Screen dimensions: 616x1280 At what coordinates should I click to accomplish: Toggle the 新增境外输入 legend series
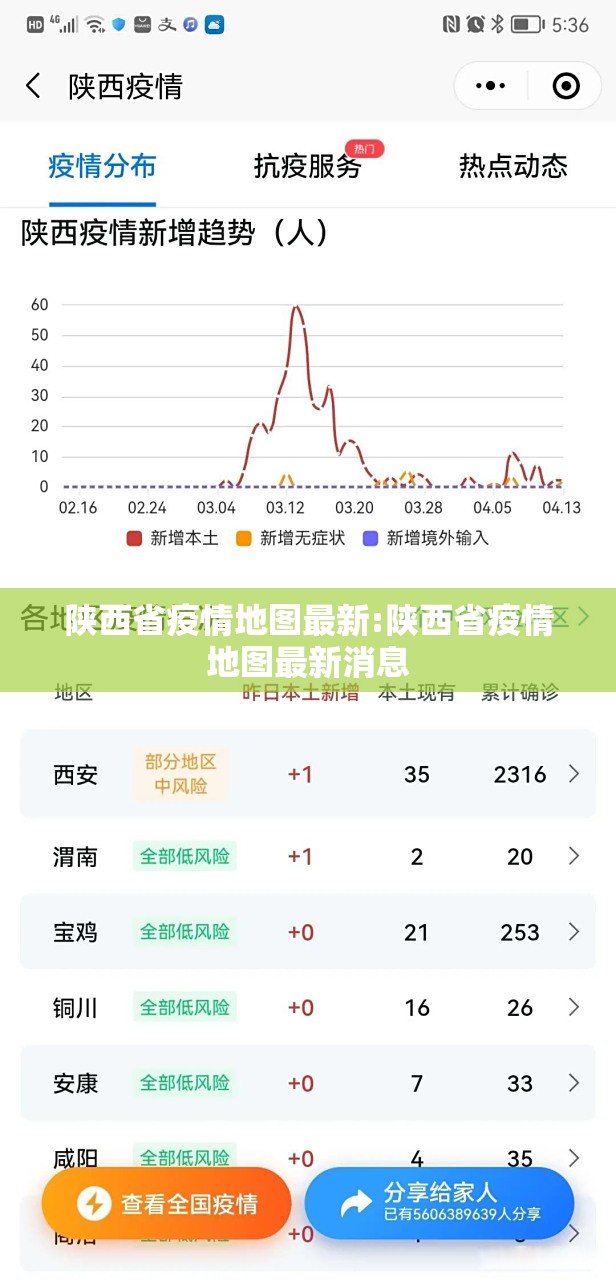[x=426, y=538]
